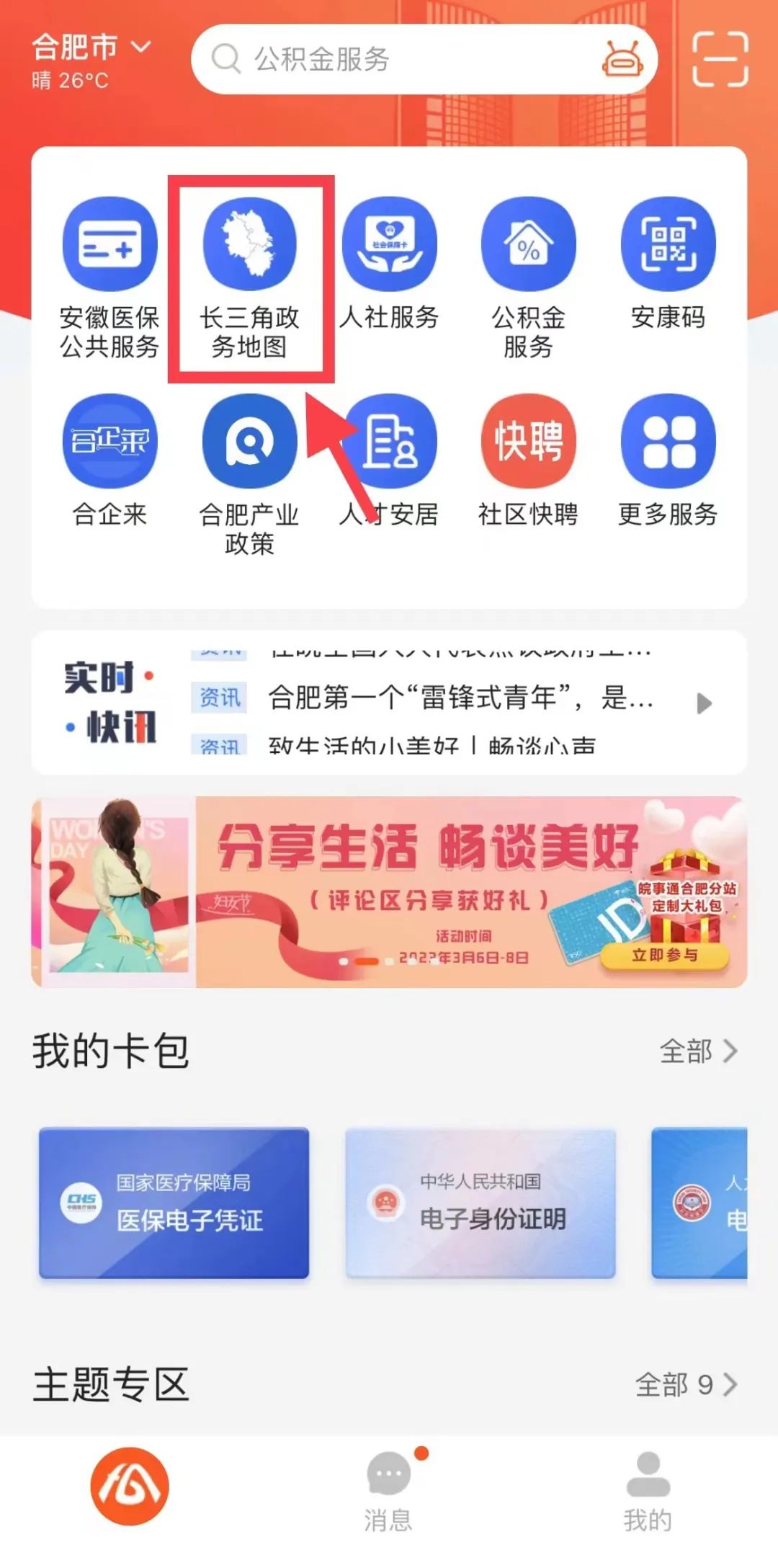
Task: Open the scan code icon
Action: [720, 59]
